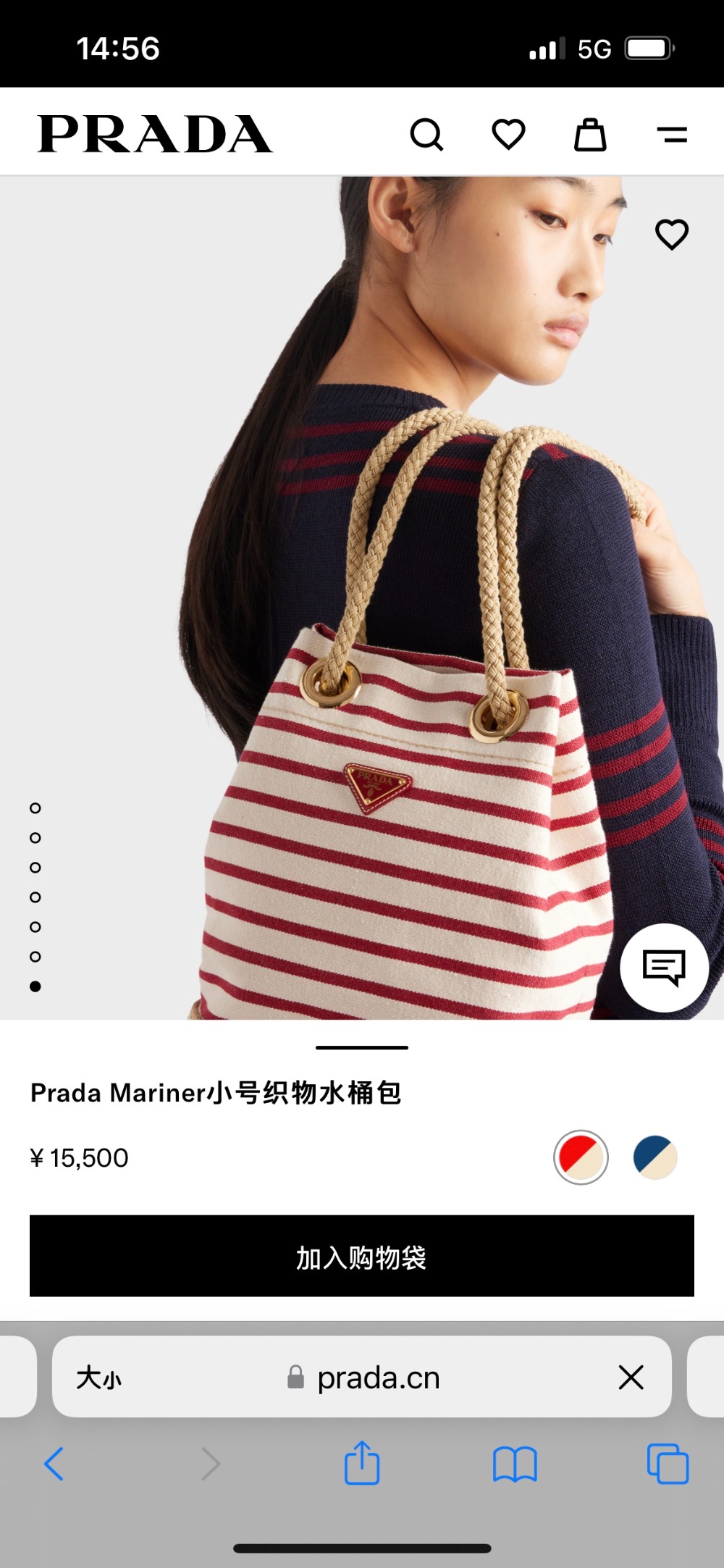Select the red and beige color

(581, 1157)
